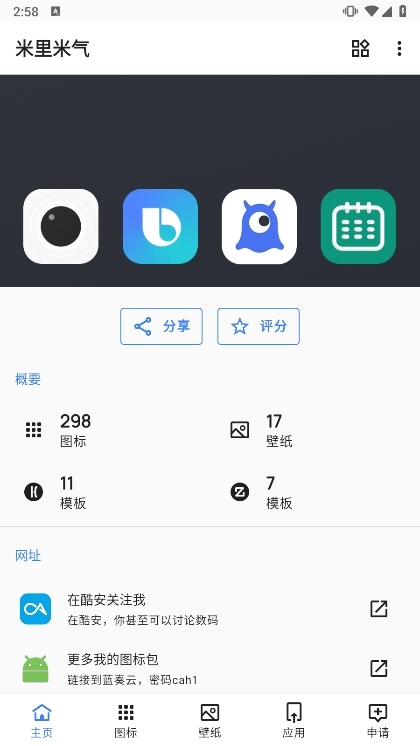Open the 17 壁纸 wallpapers summary
The image size is (420, 746).
click(313, 430)
